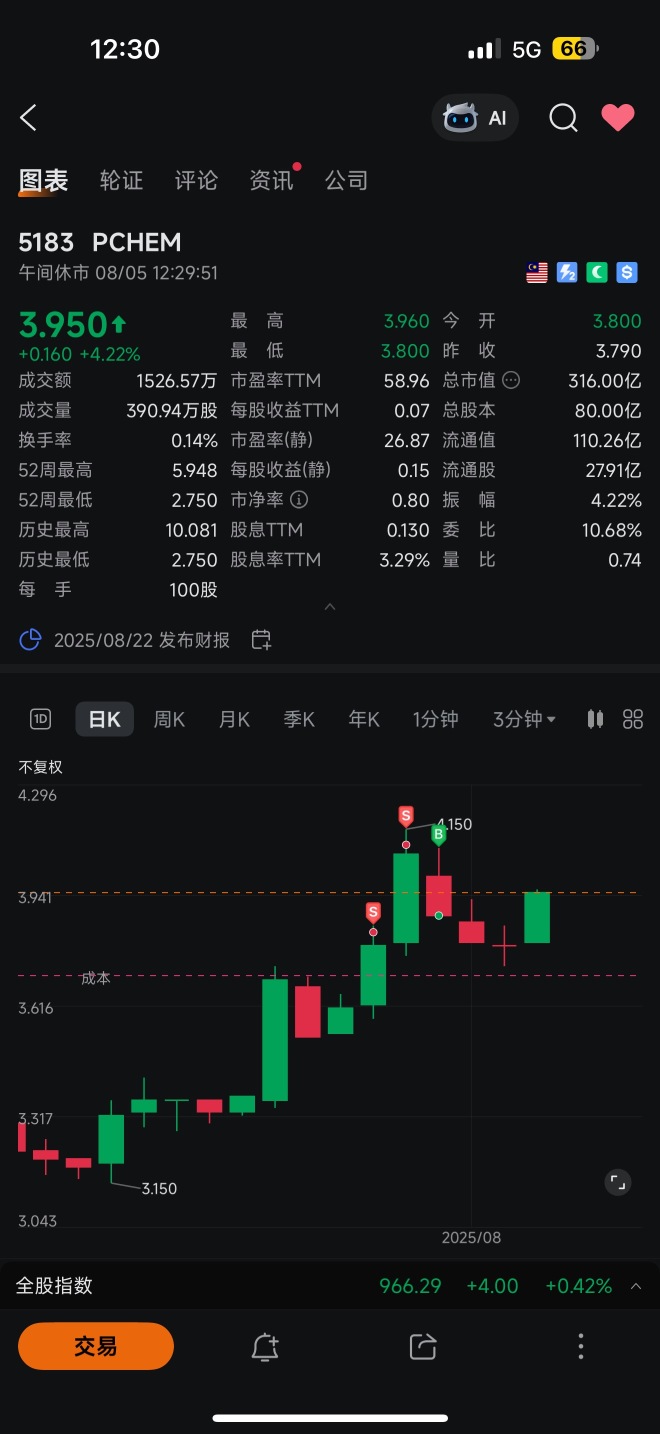Share this stock page
Screen dimensions: 660x1434
pos(423,1347)
